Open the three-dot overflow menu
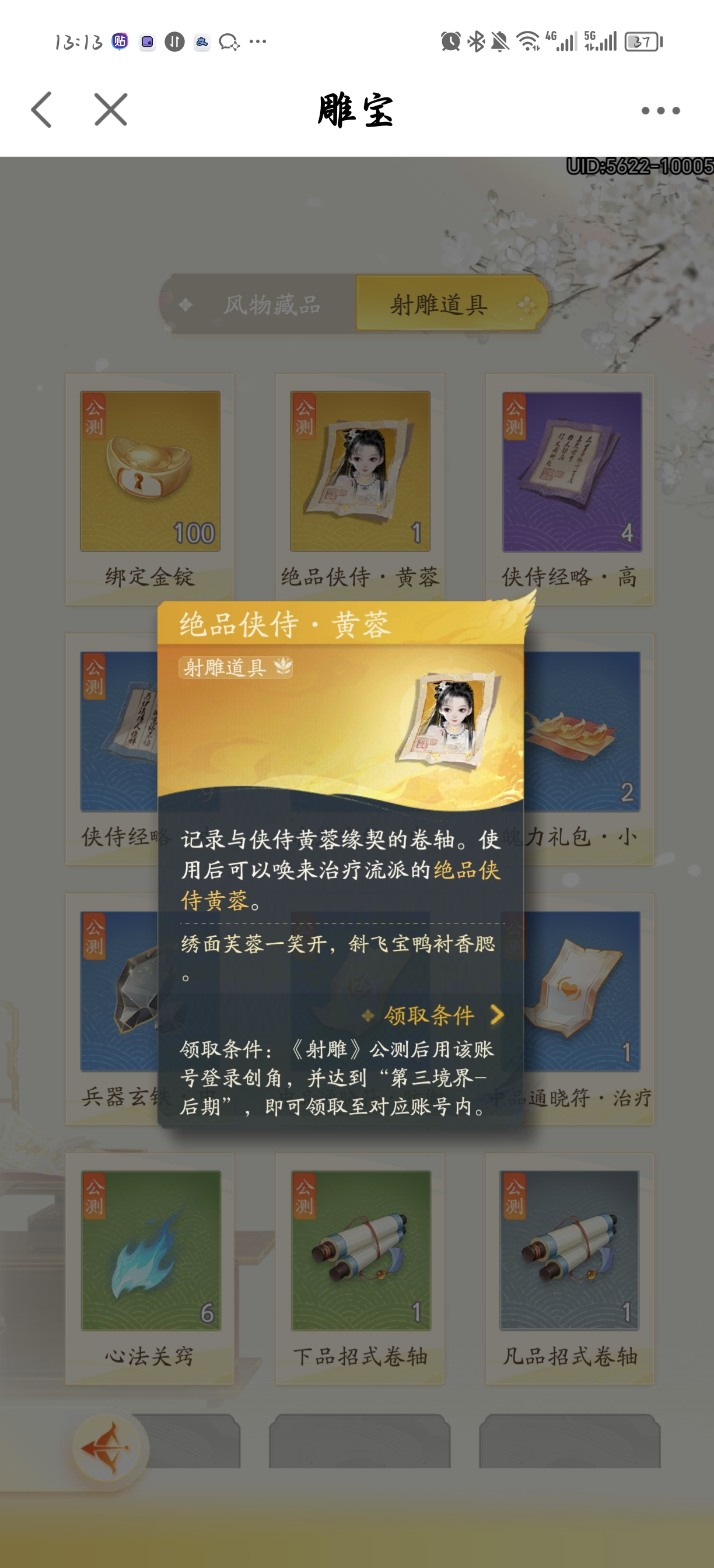The image size is (714, 1568). tap(660, 111)
